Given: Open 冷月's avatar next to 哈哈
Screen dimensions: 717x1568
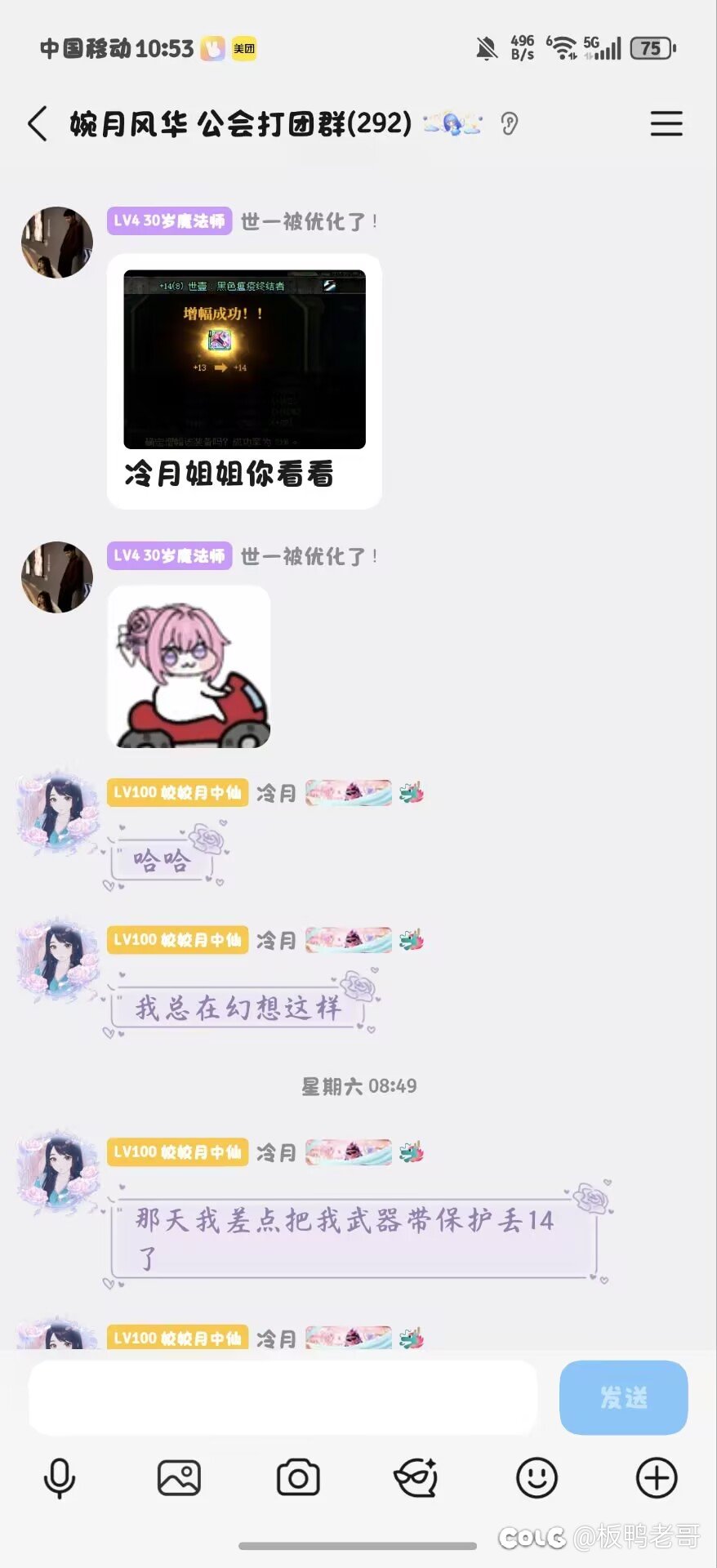Looking at the screenshot, I should click(56, 814).
